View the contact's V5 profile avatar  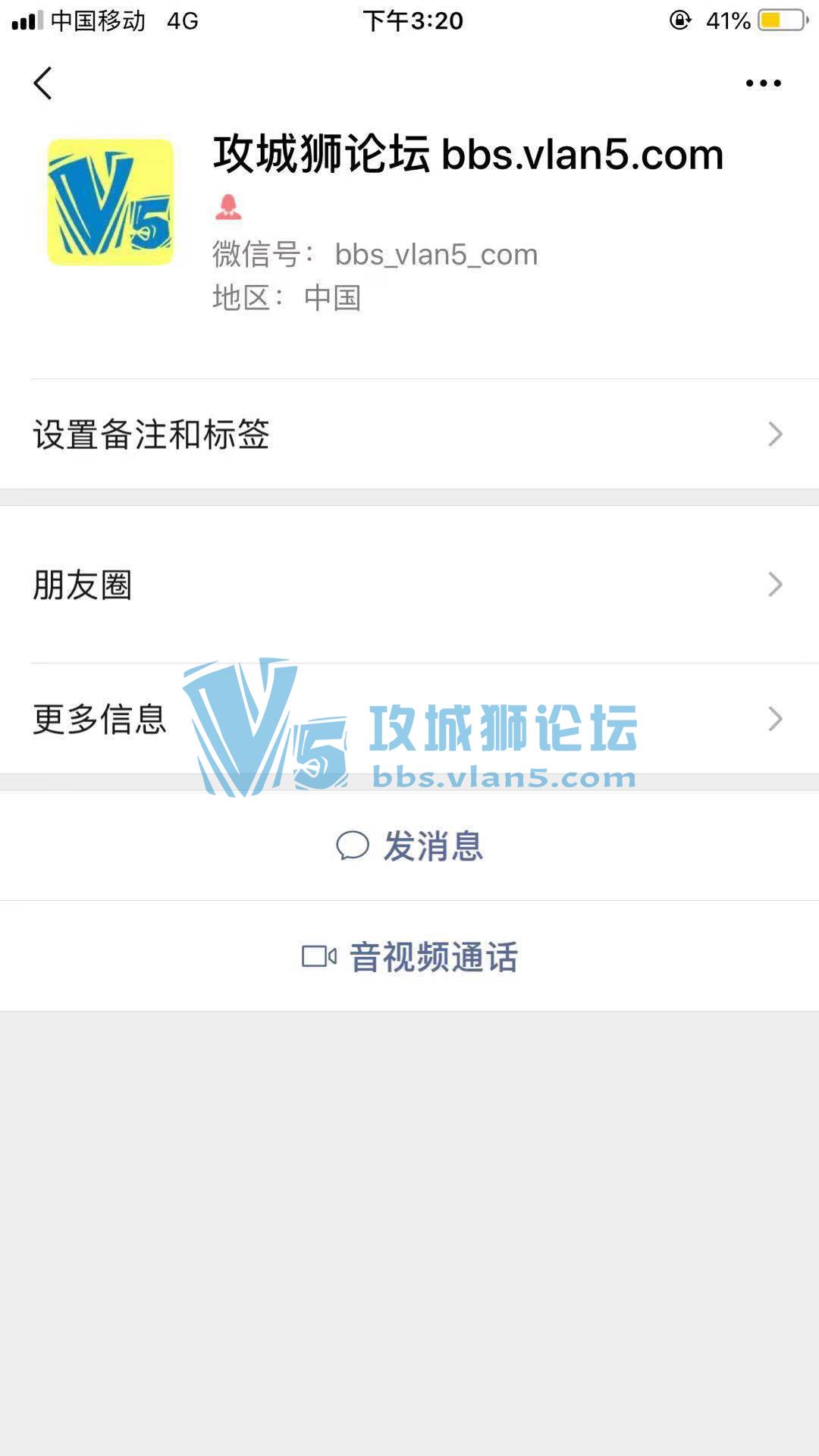(111, 202)
